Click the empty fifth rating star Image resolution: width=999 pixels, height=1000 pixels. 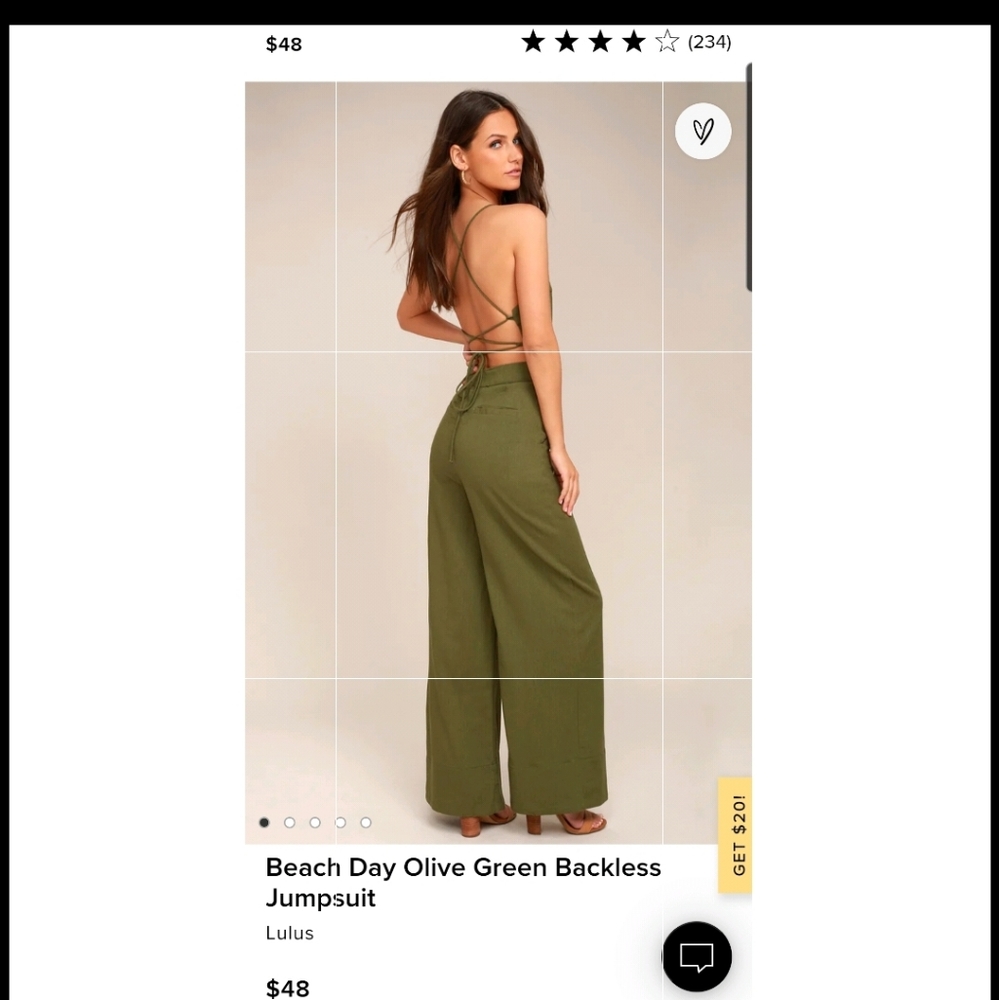click(x=665, y=42)
